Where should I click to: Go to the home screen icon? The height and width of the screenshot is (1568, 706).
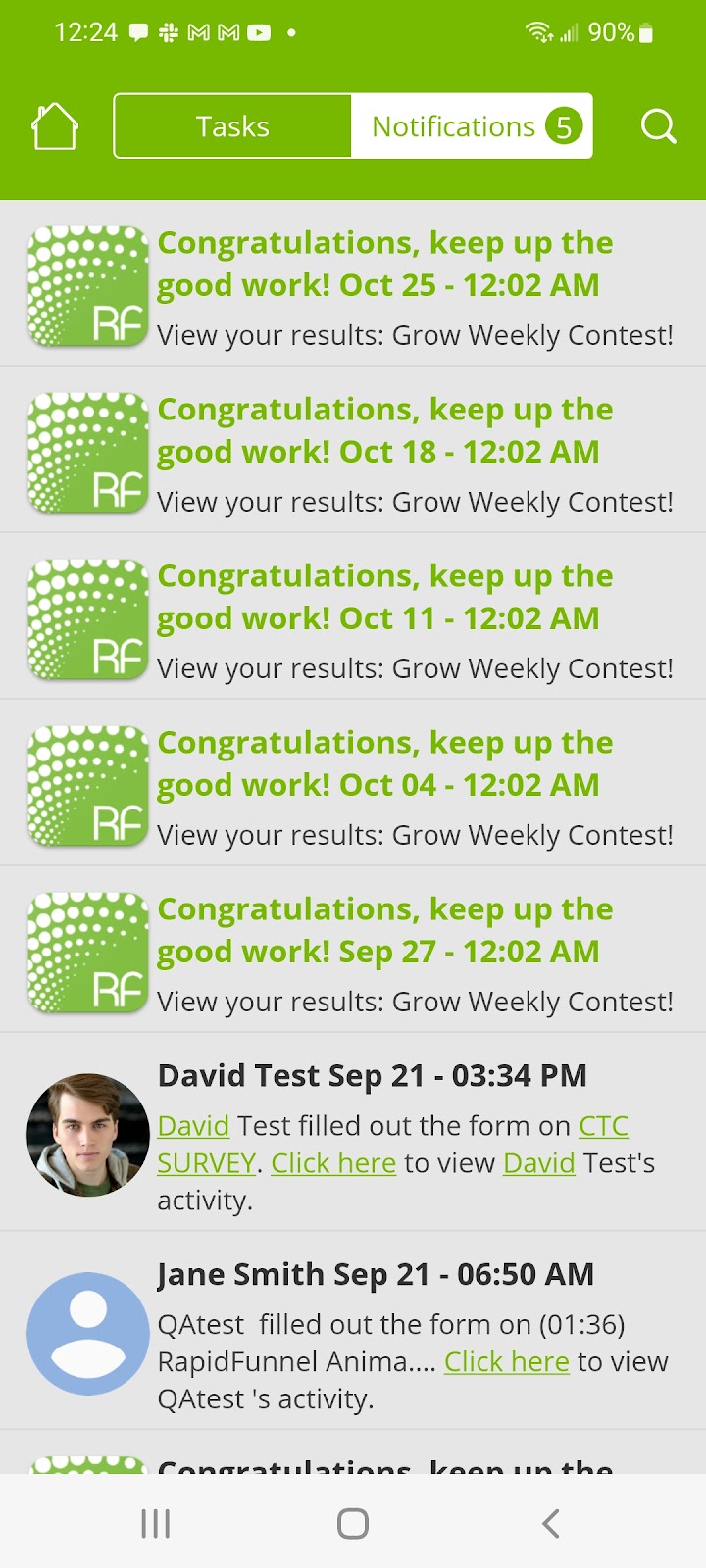click(55, 126)
